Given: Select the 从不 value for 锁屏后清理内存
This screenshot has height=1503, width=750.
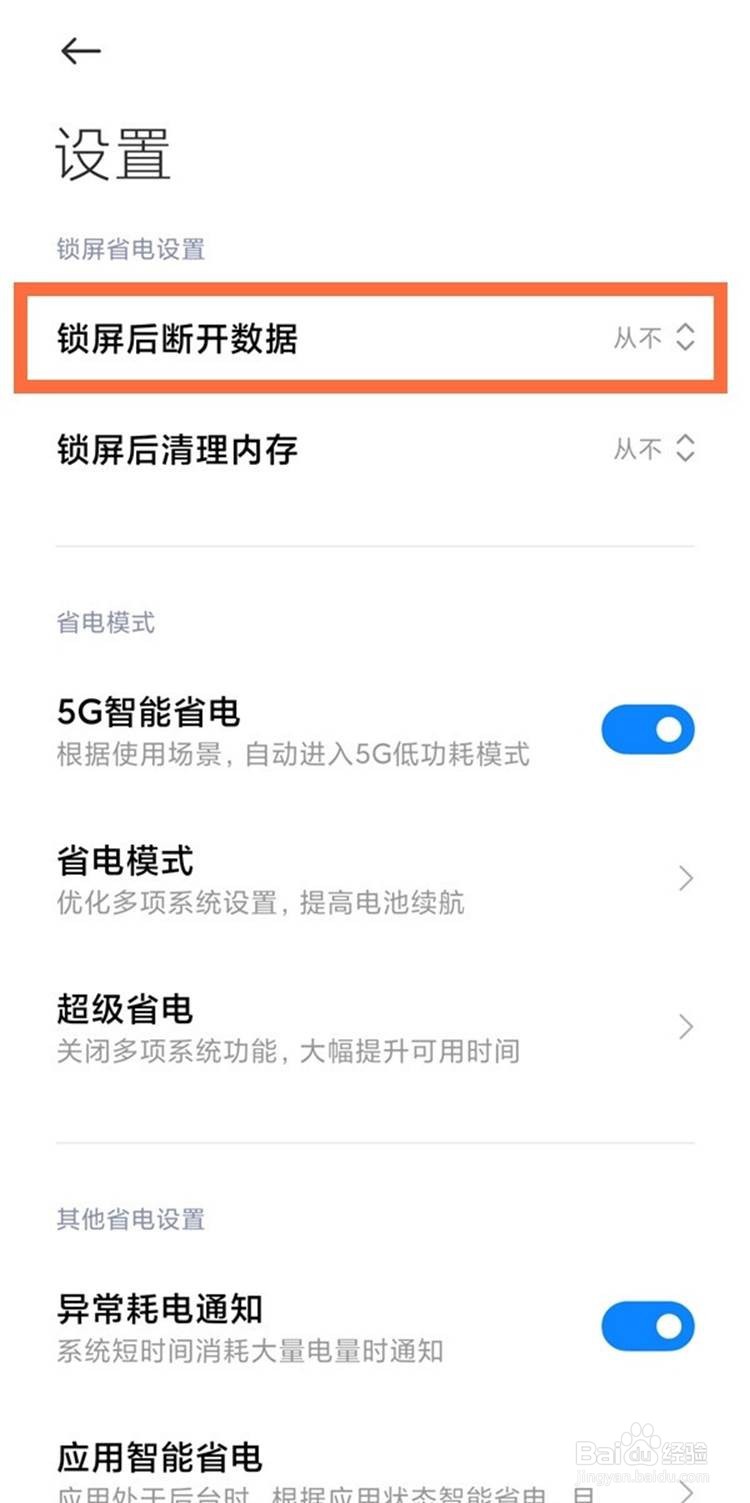Looking at the screenshot, I should 660,450.
